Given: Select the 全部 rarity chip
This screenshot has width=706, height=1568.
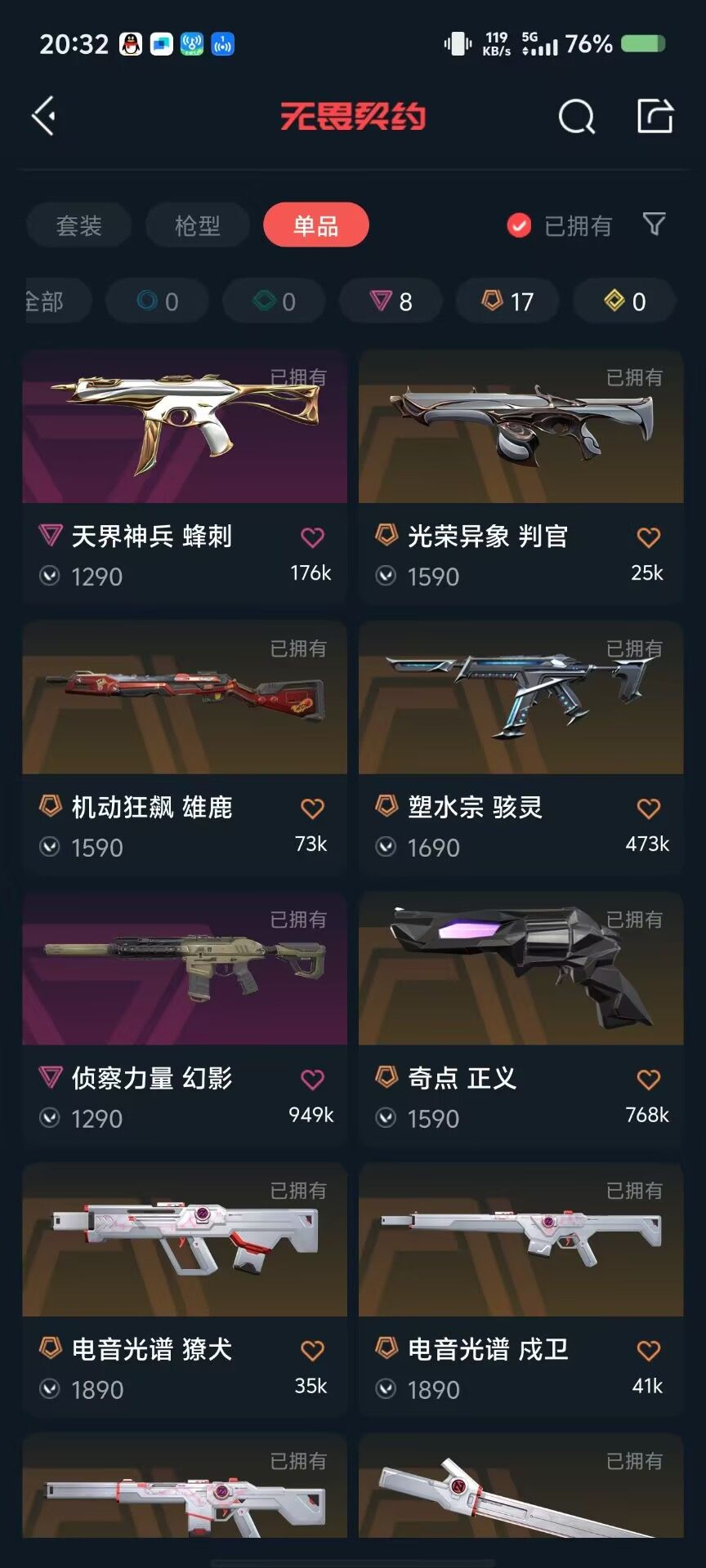Looking at the screenshot, I should coord(57,301).
